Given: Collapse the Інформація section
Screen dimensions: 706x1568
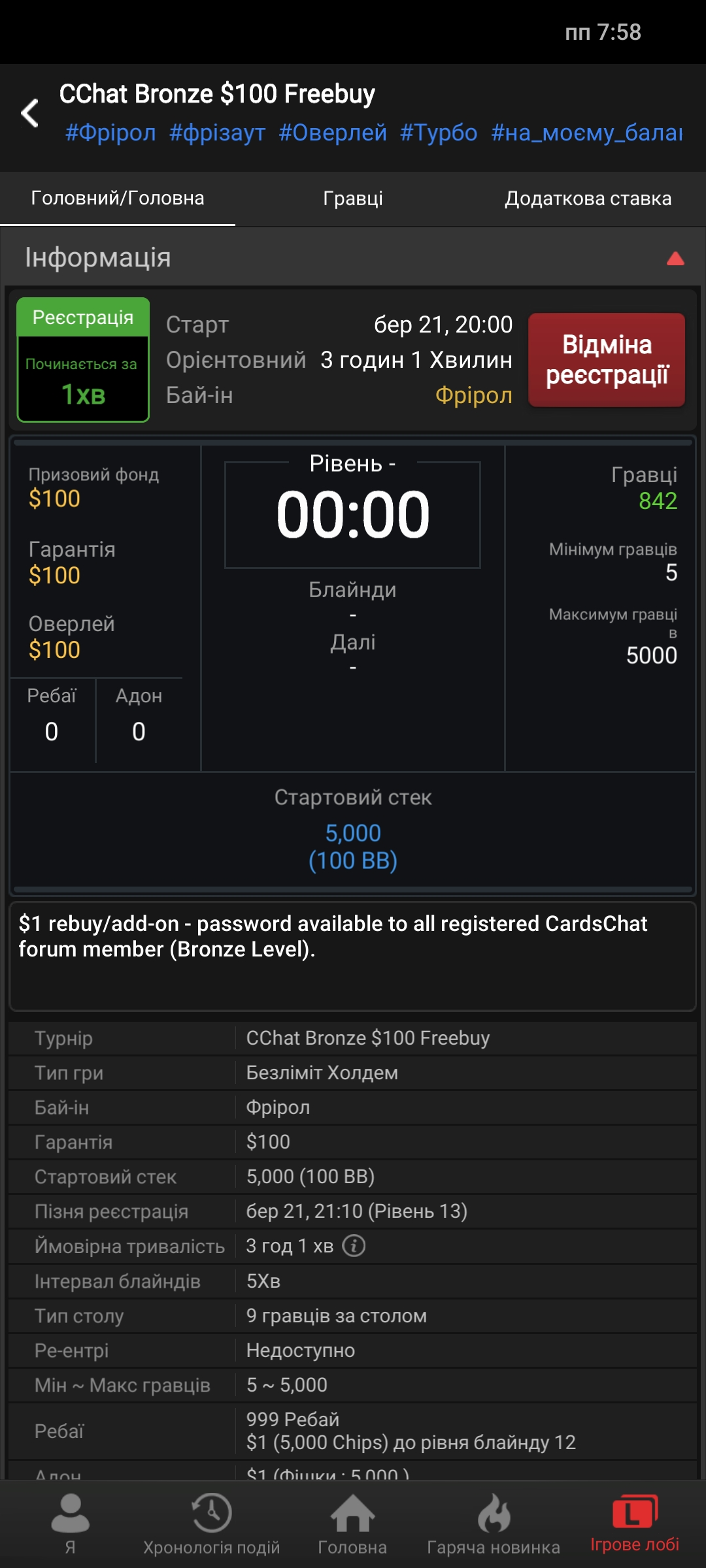Looking at the screenshot, I should point(675,259).
